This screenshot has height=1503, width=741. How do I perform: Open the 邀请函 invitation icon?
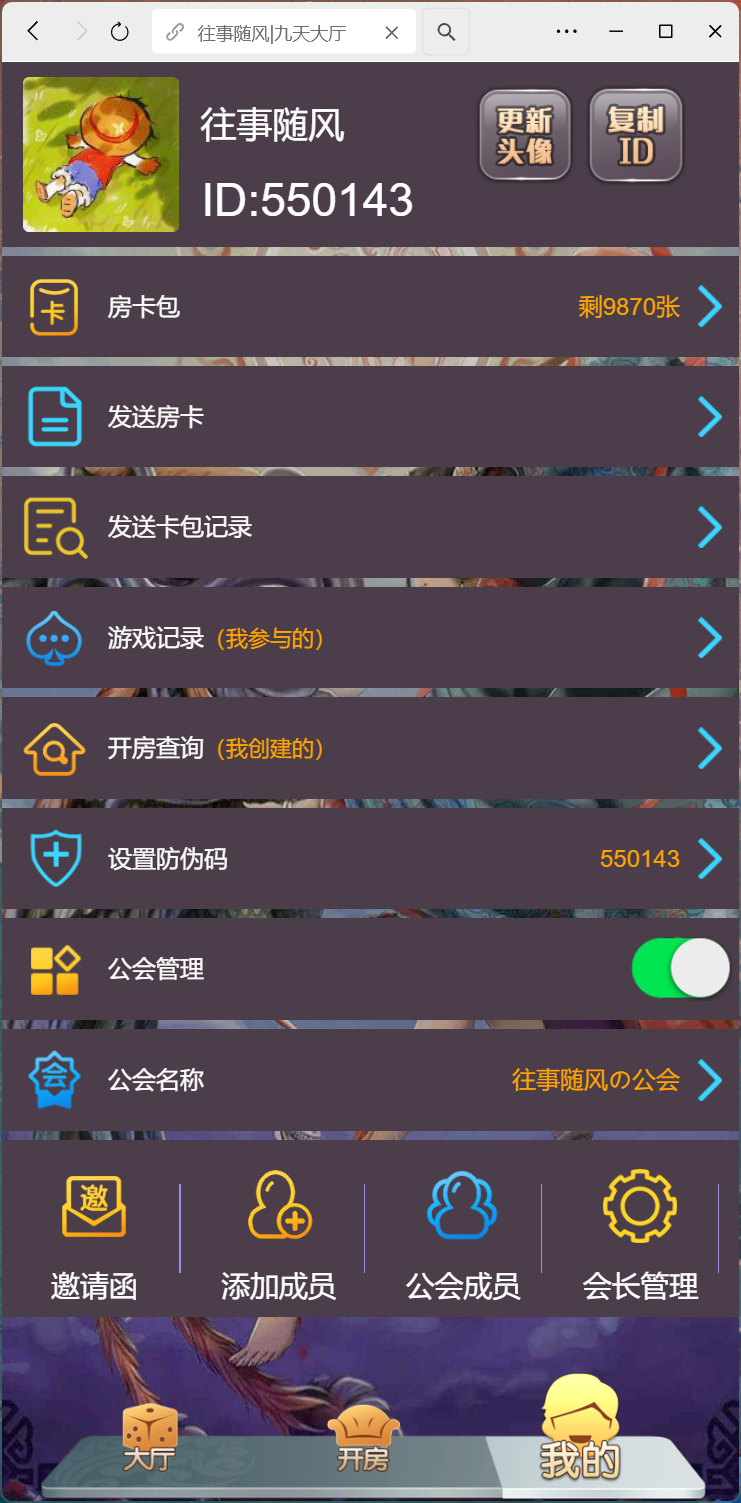(93, 1207)
